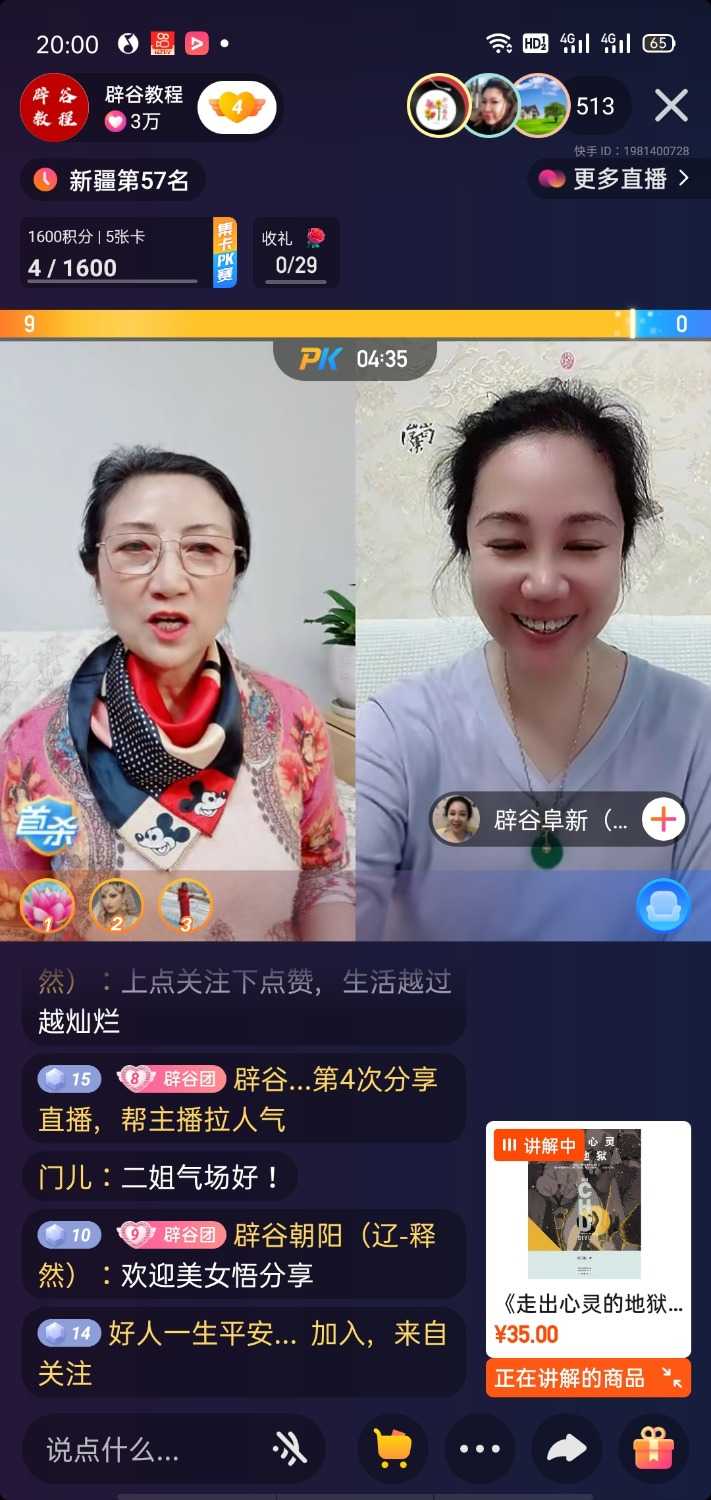Open the shopping cart
The width and height of the screenshot is (711, 1500).
click(x=392, y=1448)
